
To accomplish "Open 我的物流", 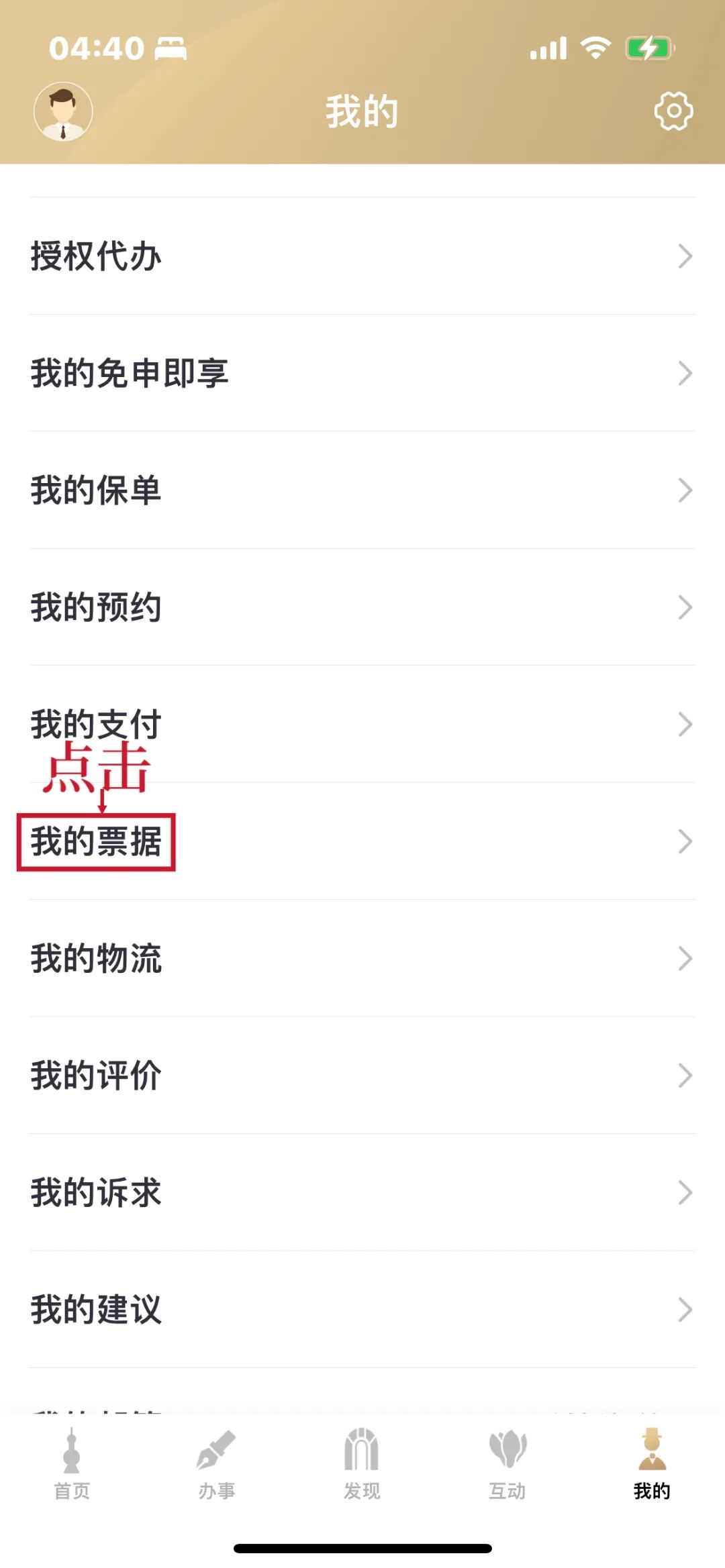I will click(x=362, y=958).
